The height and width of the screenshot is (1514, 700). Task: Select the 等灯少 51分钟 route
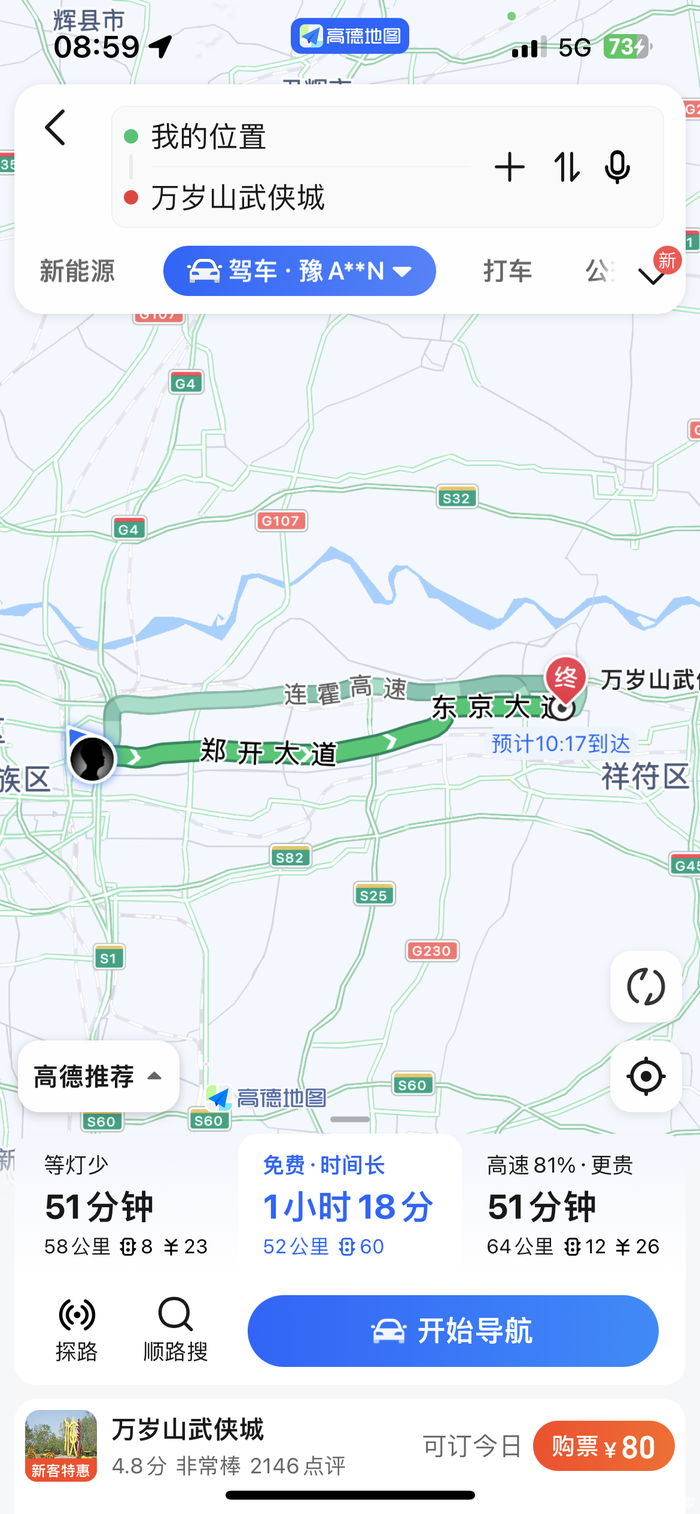(x=125, y=1206)
